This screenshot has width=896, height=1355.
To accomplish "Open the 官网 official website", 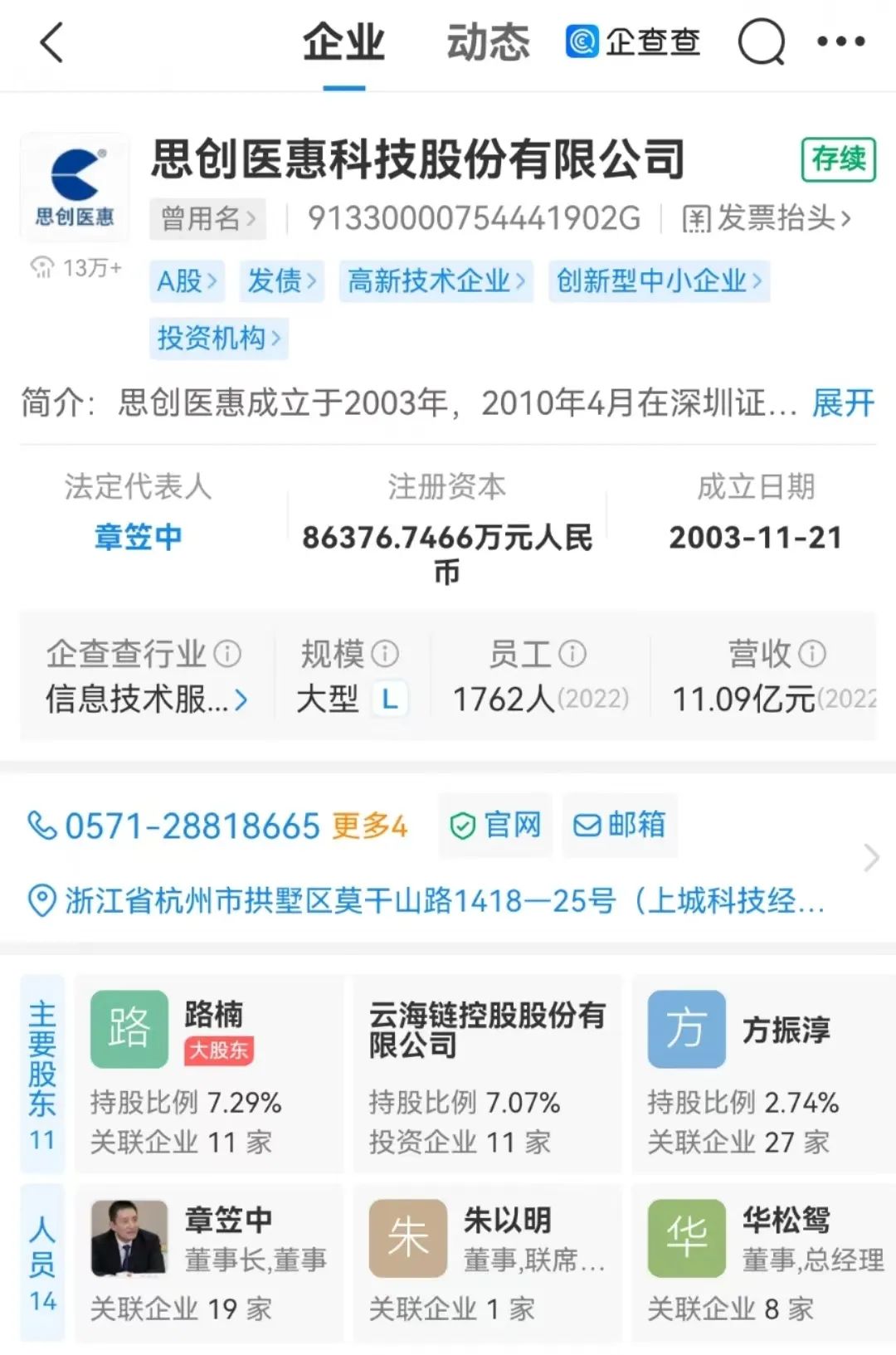I will point(494,825).
